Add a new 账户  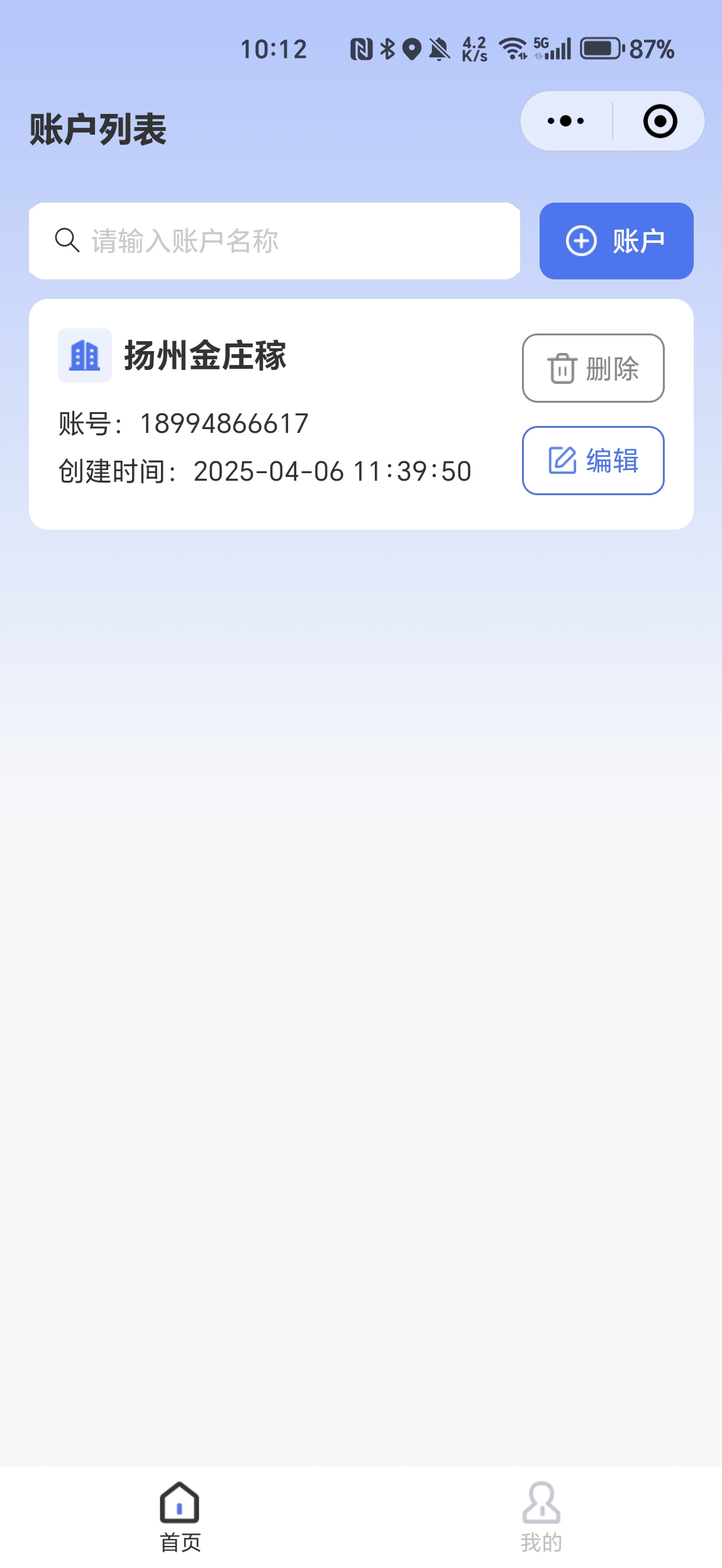[616, 241]
